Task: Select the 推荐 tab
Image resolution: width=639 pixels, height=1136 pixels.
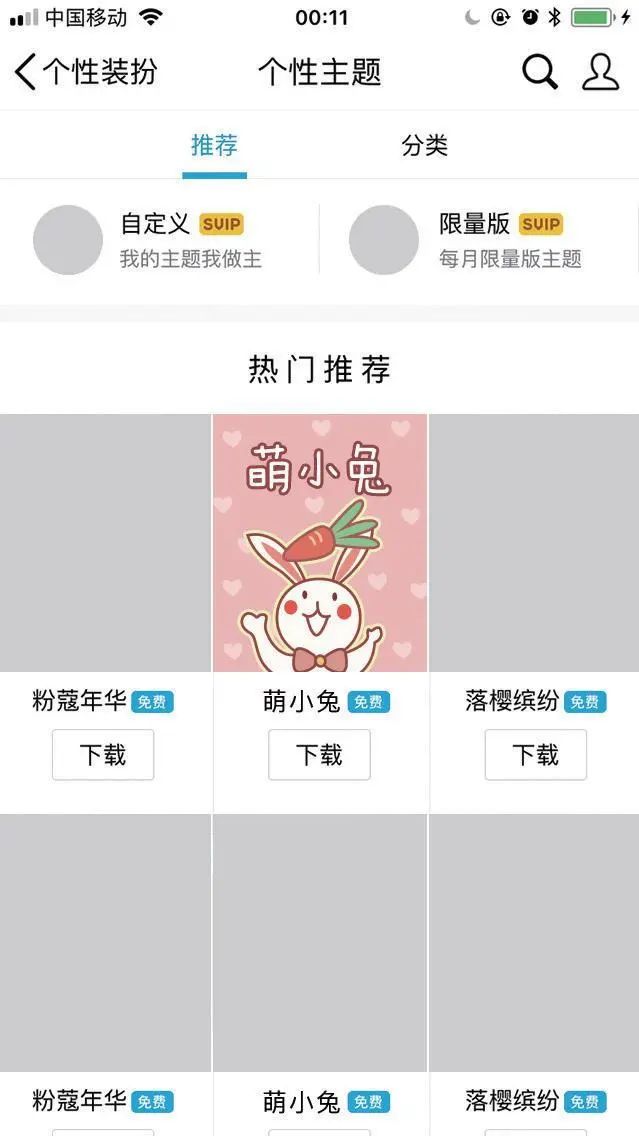Action: pyautogui.click(x=214, y=146)
